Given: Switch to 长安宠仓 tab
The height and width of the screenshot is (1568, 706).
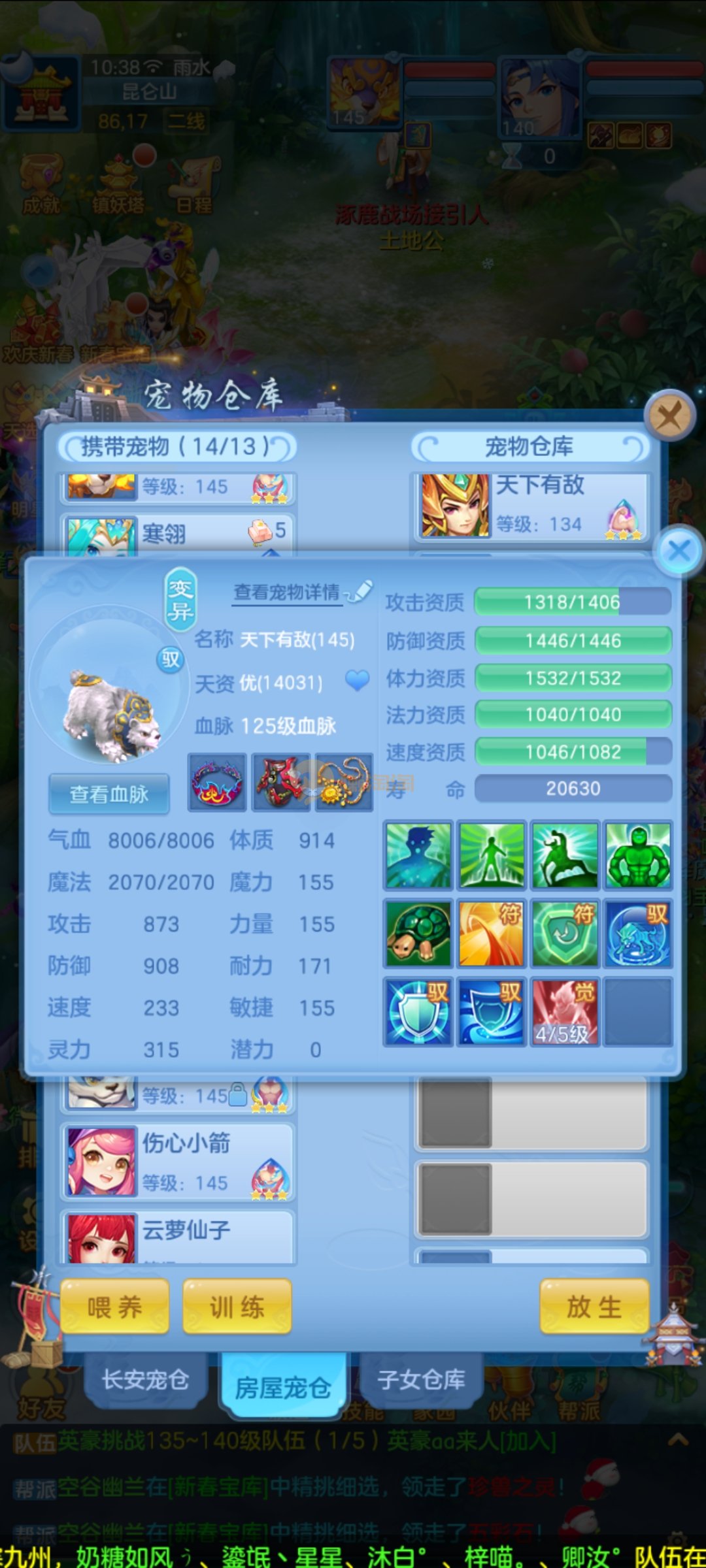Looking at the screenshot, I should [x=145, y=1379].
